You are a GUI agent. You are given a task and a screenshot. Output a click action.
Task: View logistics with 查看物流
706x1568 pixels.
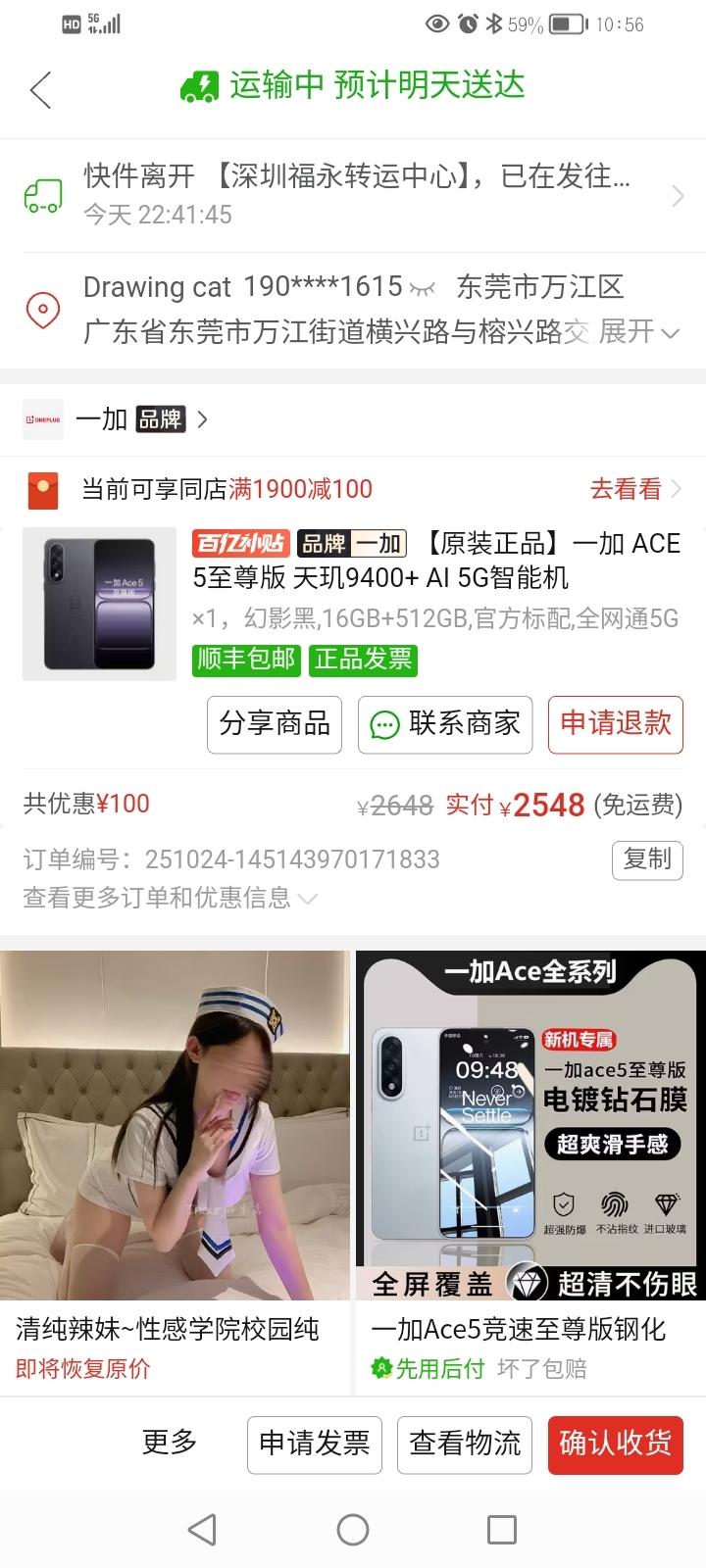[464, 1444]
